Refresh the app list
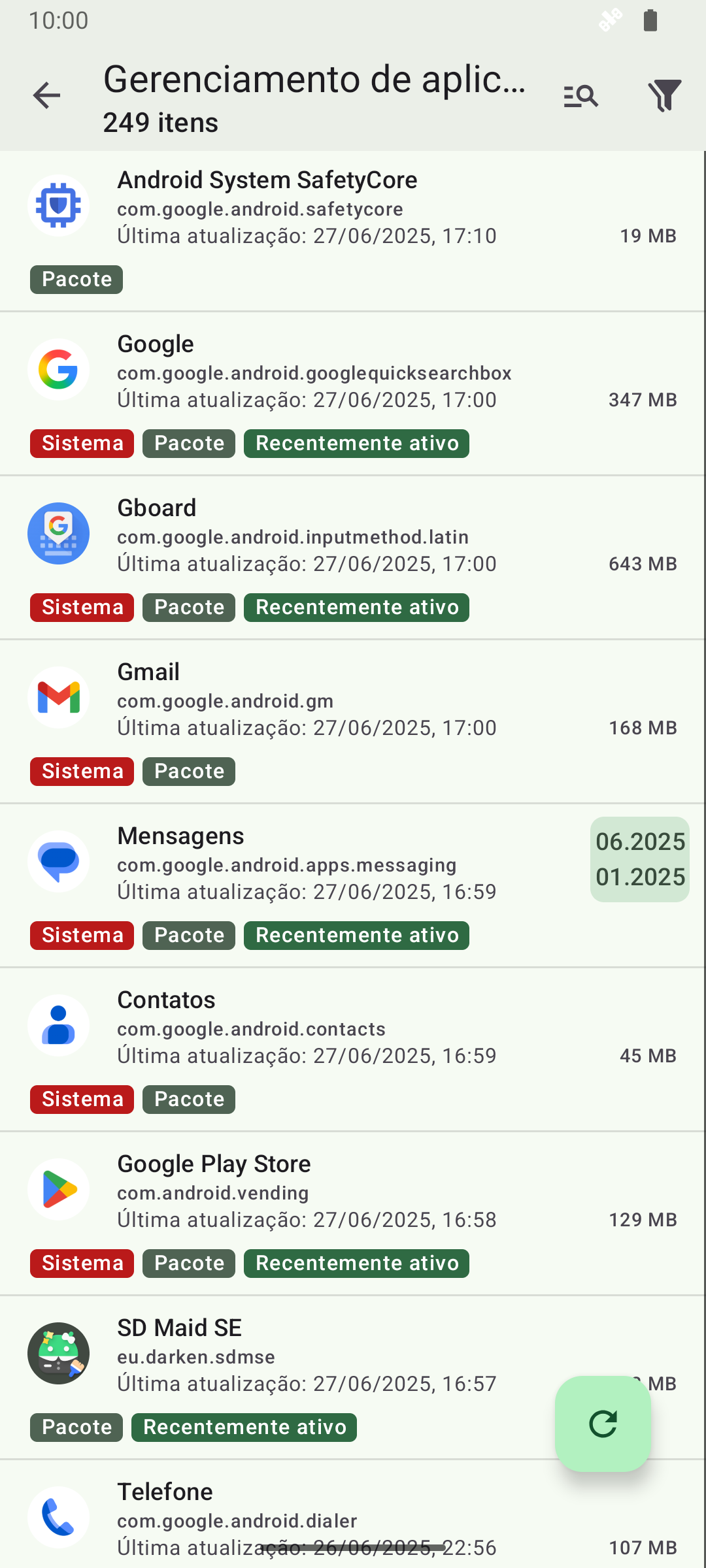 pos(603,1424)
